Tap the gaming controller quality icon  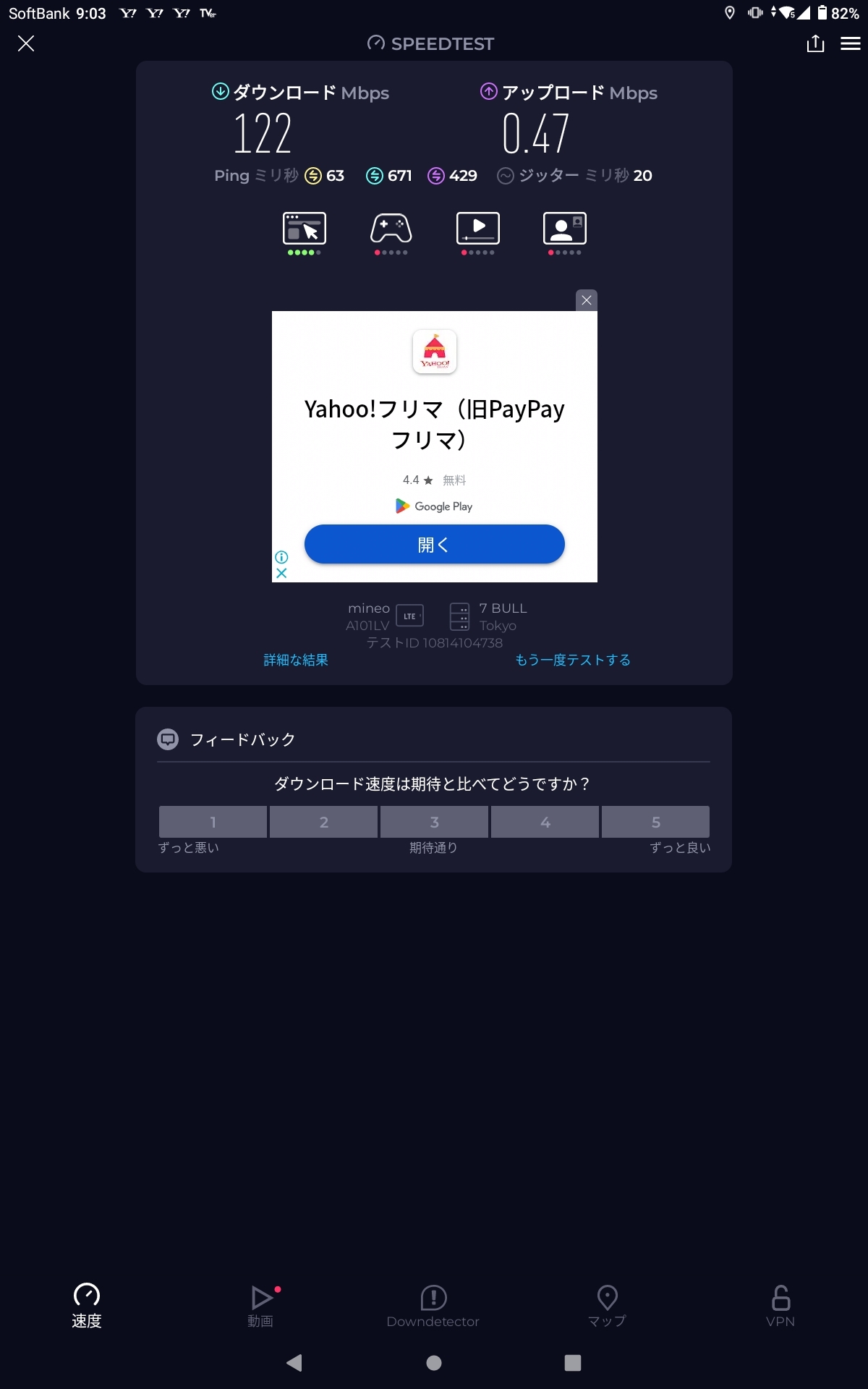391,229
